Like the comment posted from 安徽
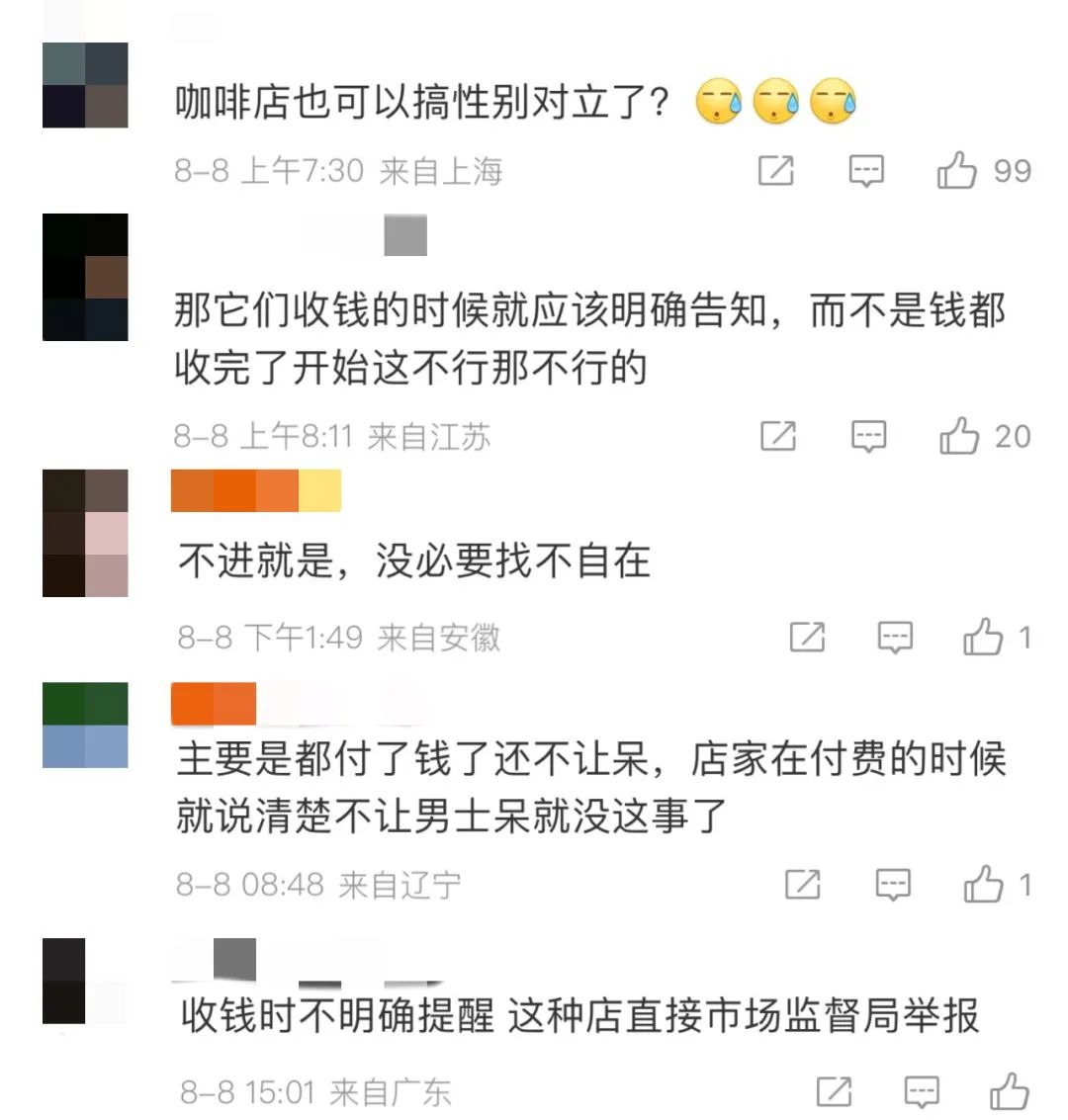This screenshot has height=1120, width=1068. [x=983, y=638]
